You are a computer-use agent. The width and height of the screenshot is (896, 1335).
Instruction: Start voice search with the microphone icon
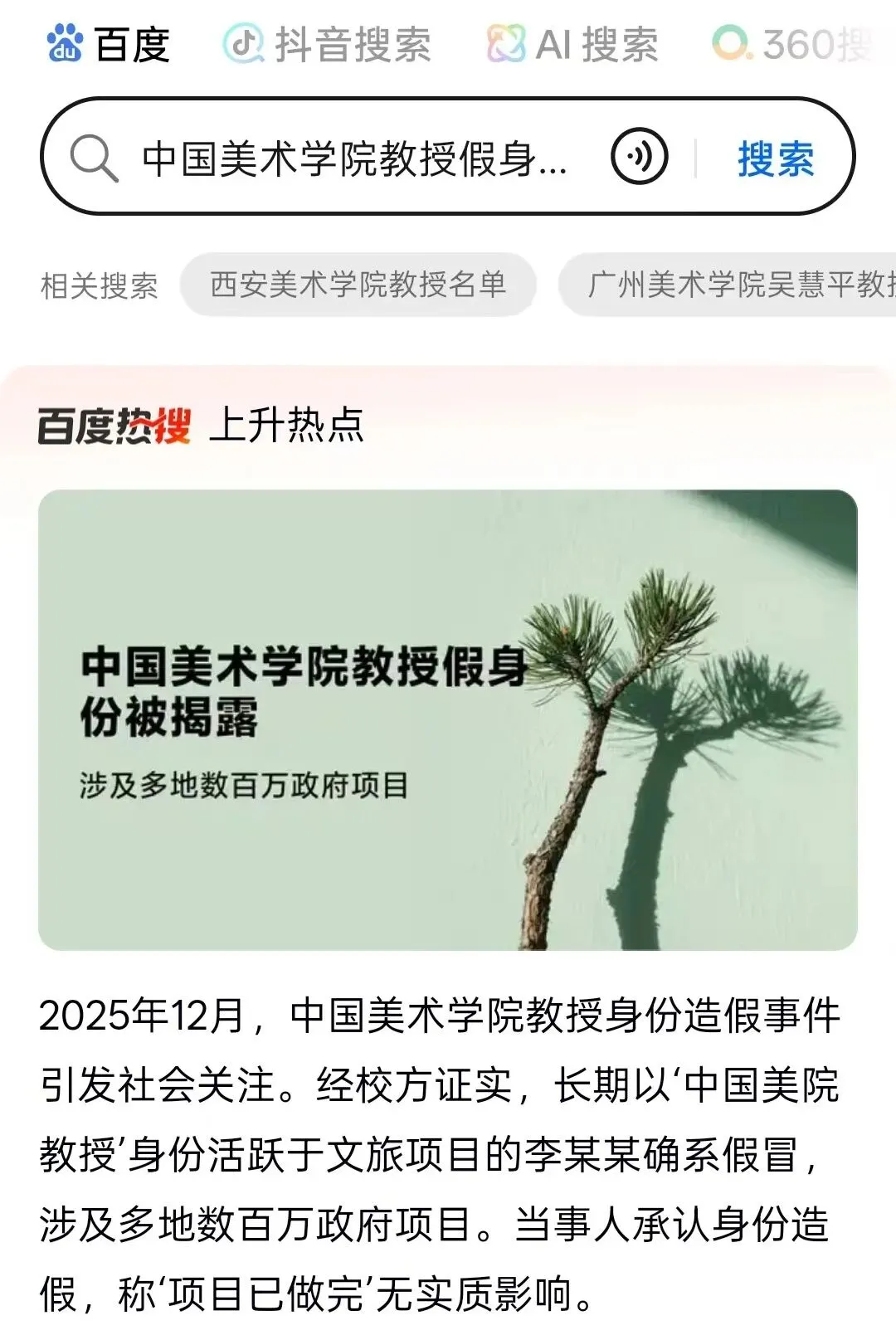point(639,157)
